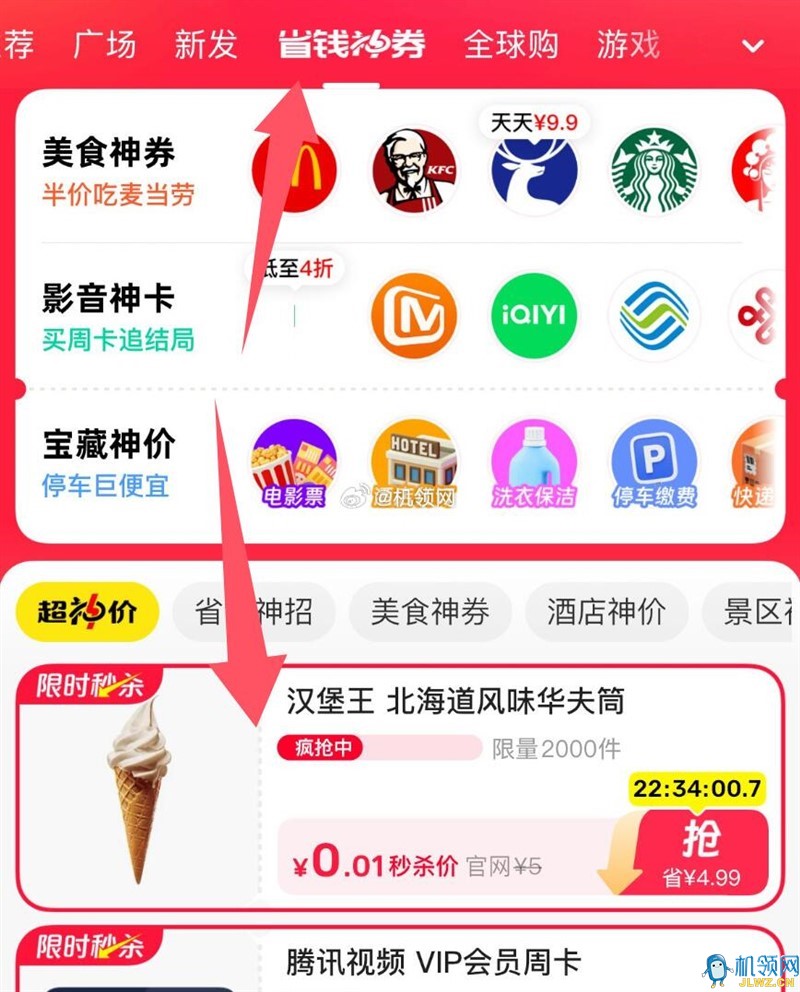Tap 抢 to grab the Burger King cone
Image resolution: width=800 pixels, height=992 pixels.
pos(701,851)
